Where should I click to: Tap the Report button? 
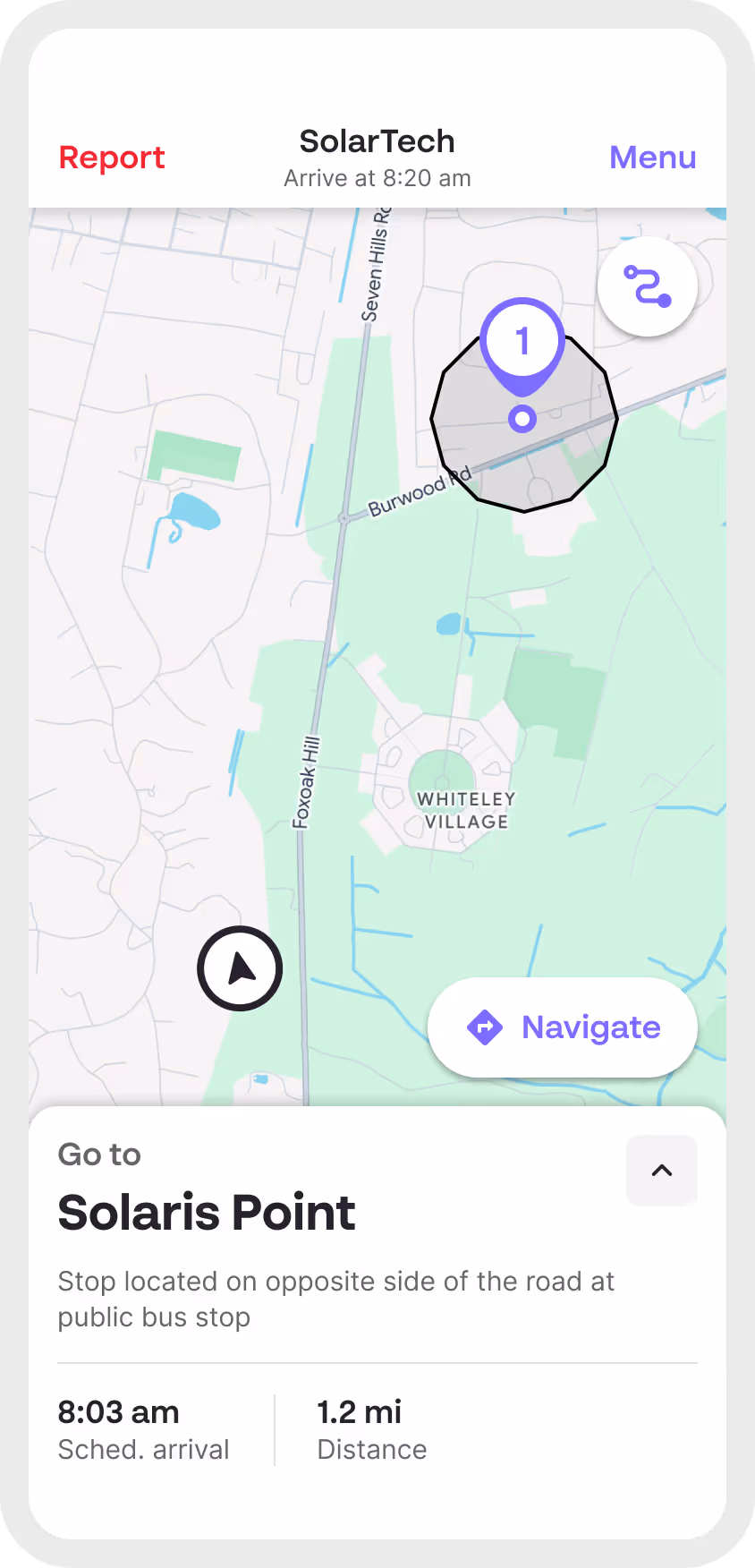(112, 158)
